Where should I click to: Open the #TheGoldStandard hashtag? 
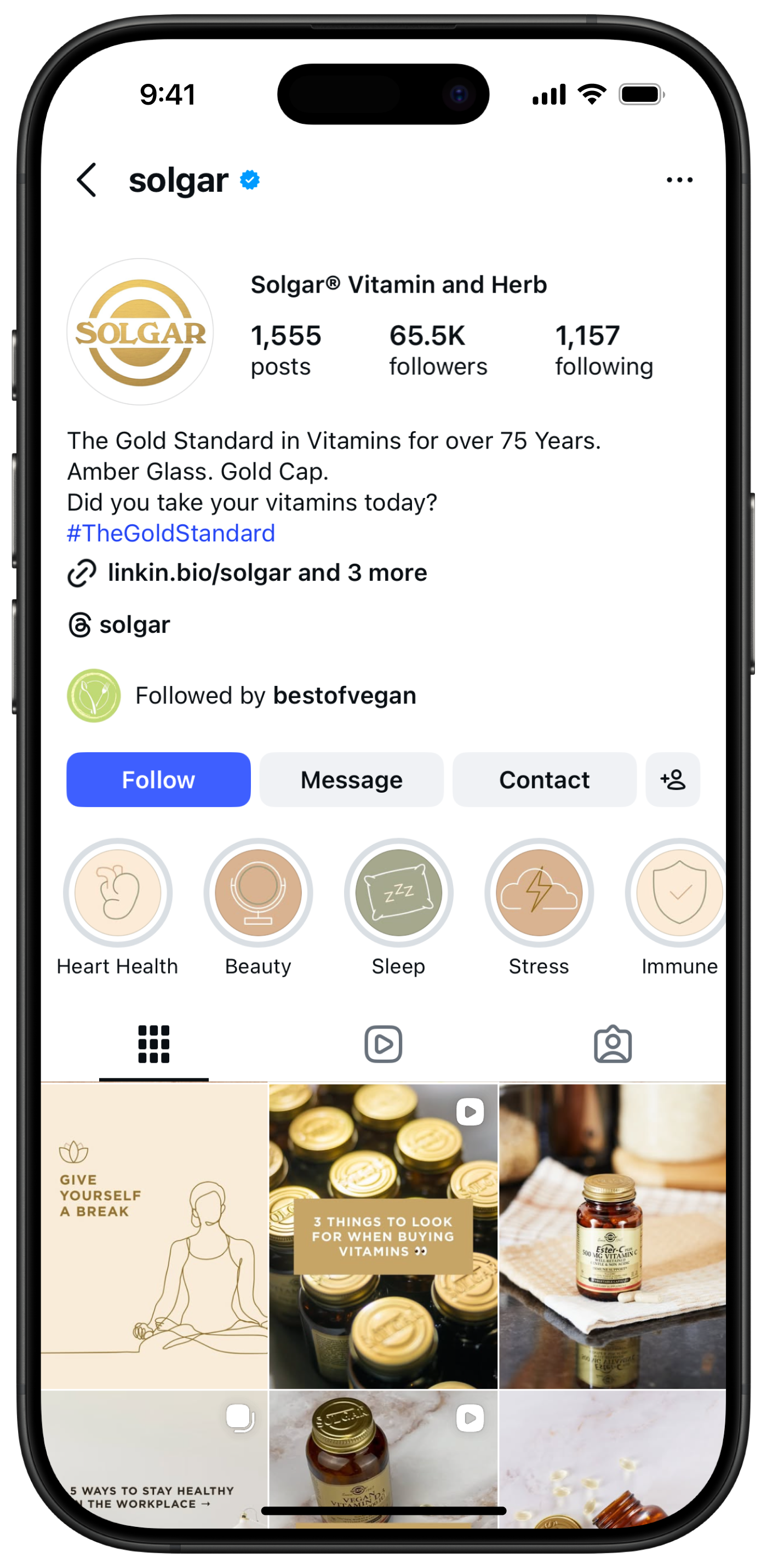pyautogui.click(x=171, y=533)
